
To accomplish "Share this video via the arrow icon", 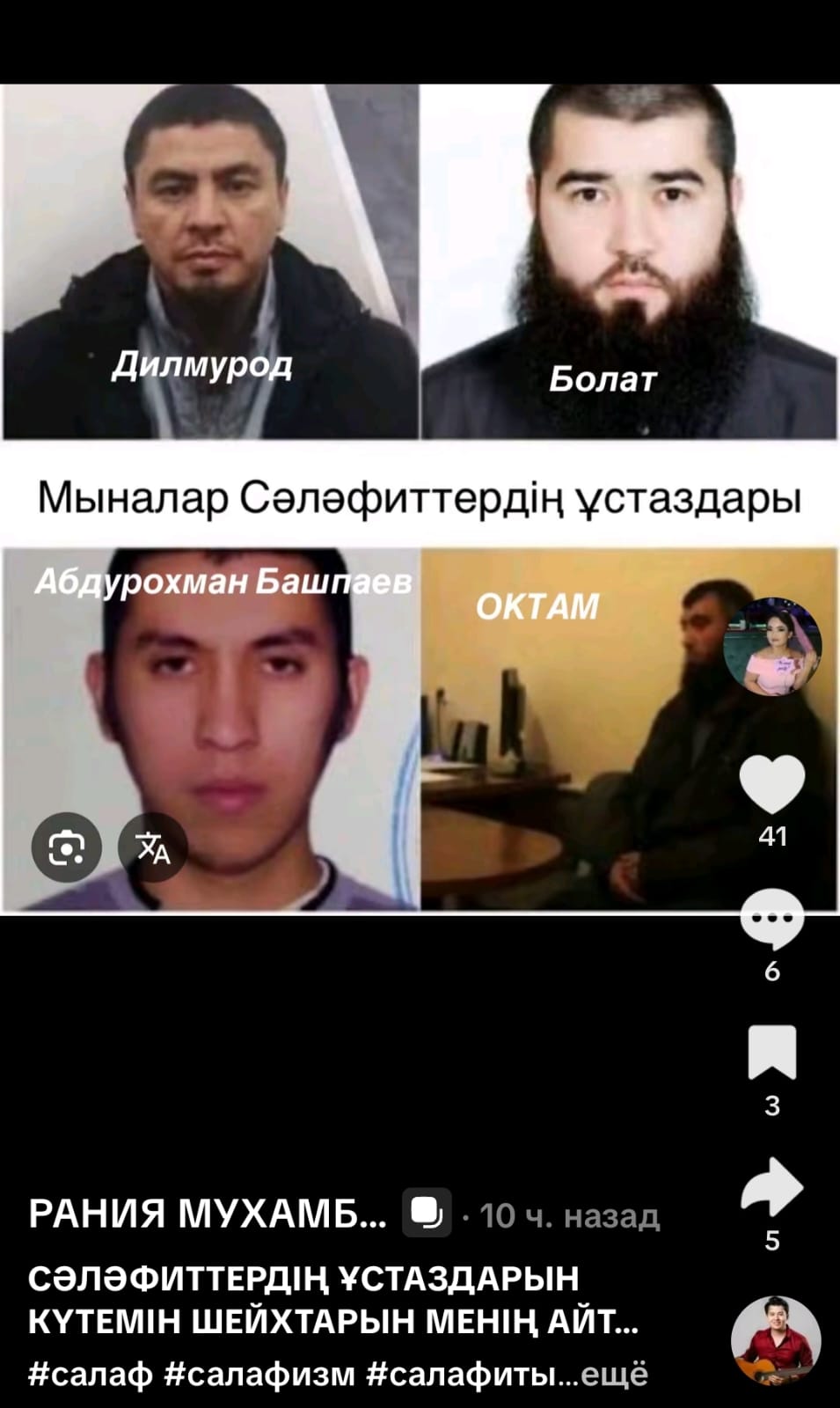I will [x=771, y=1186].
